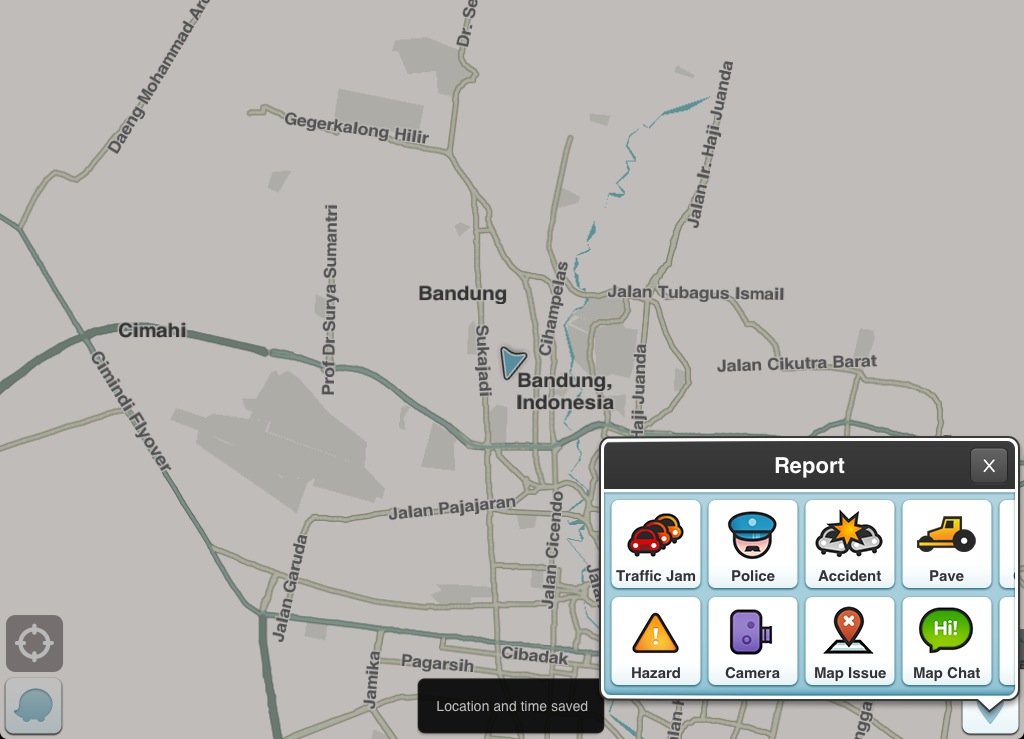
Task: Report an Accident
Action: (x=849, y=544)
